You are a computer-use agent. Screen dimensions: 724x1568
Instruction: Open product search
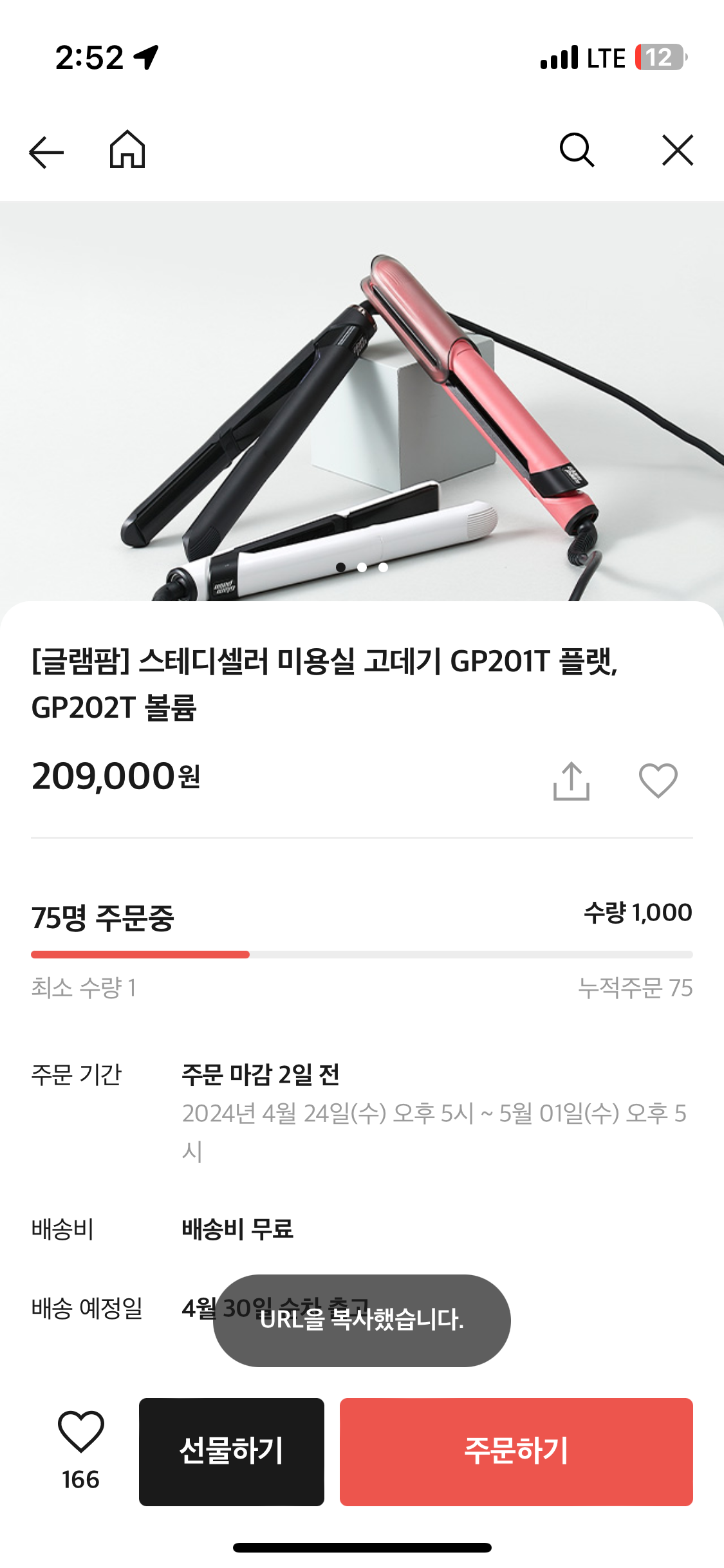tap(576, 150)
